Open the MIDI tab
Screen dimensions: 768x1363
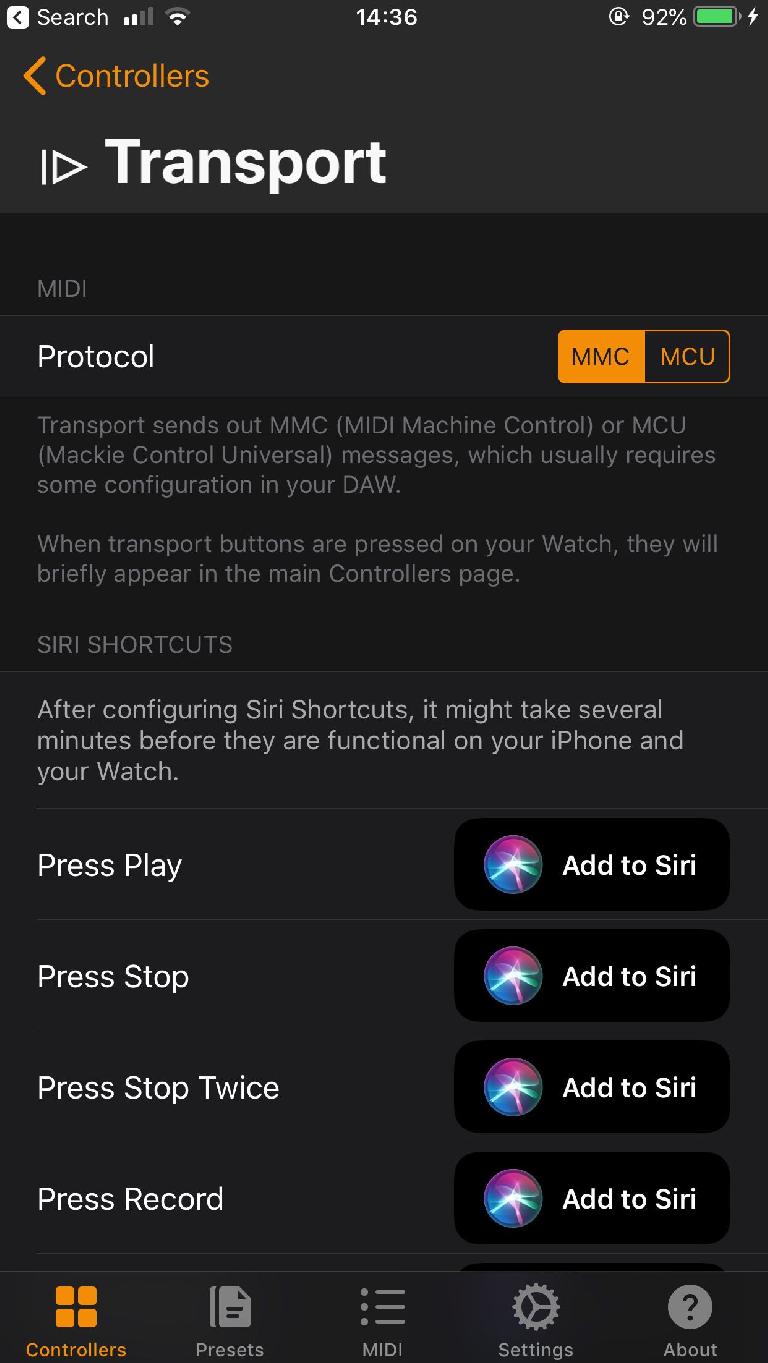(383, 1320)
